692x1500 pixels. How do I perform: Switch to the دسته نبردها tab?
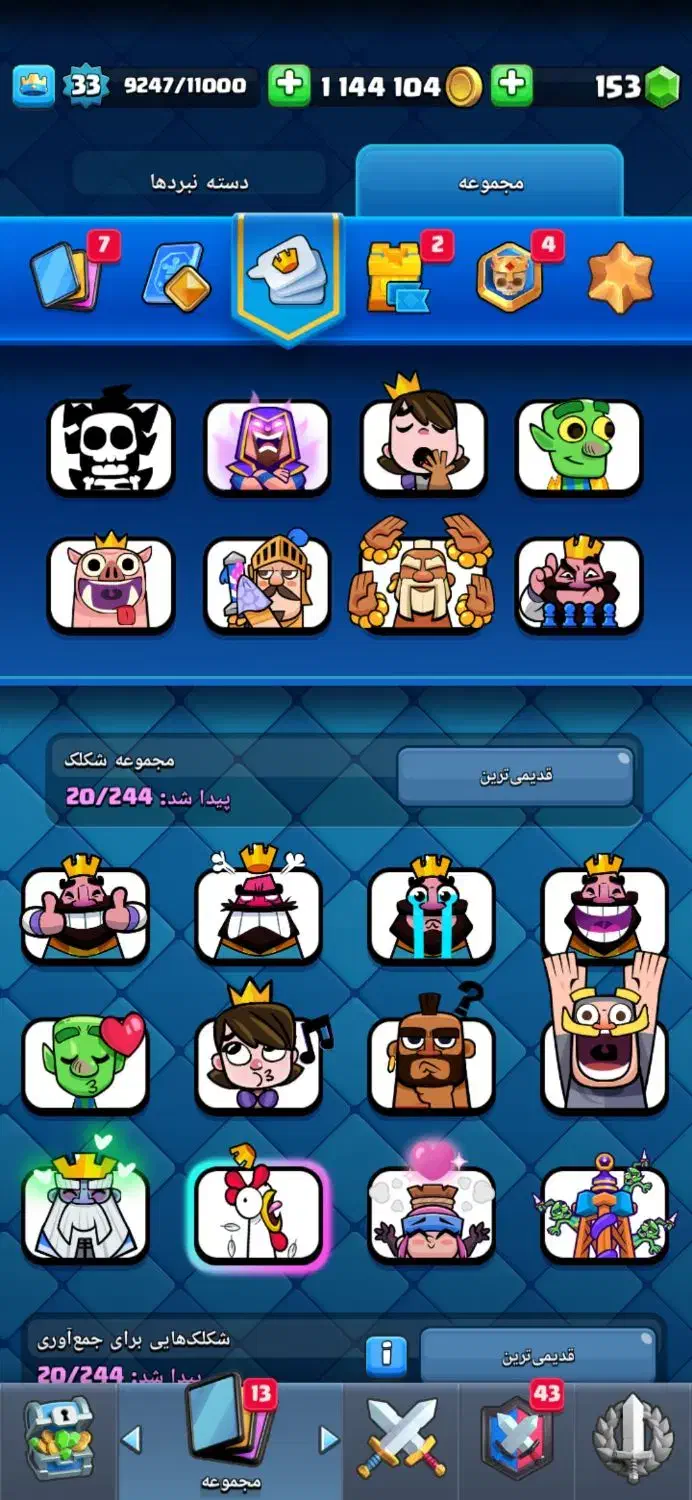pyautogui.click(x=199, y=182)
